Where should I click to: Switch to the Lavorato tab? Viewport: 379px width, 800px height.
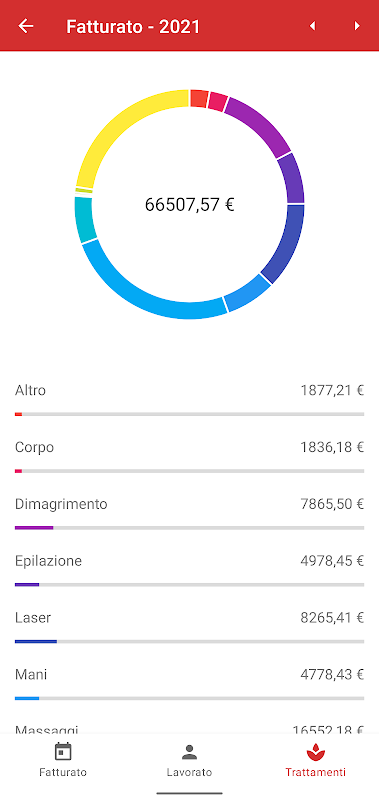189,760
